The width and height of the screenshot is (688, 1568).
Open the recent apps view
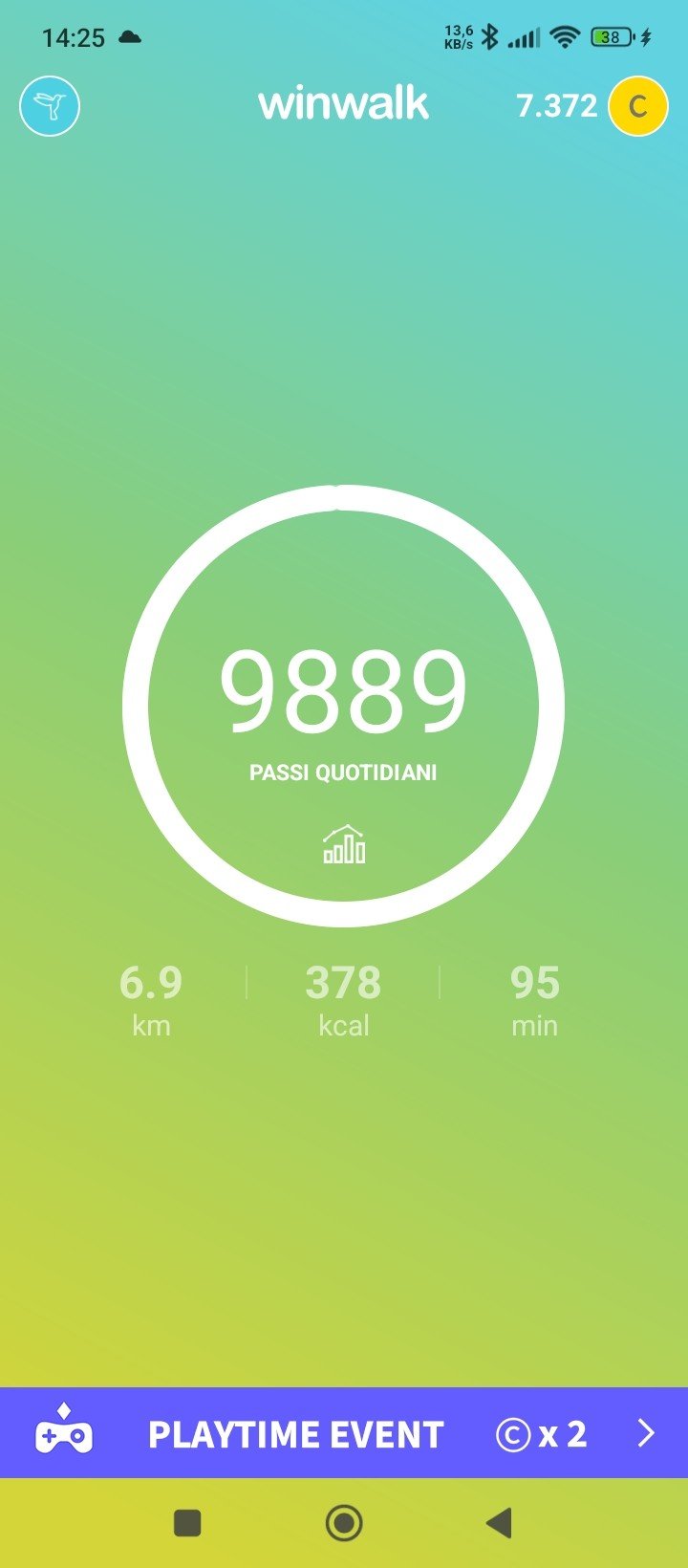click(x=187, y=1523)
